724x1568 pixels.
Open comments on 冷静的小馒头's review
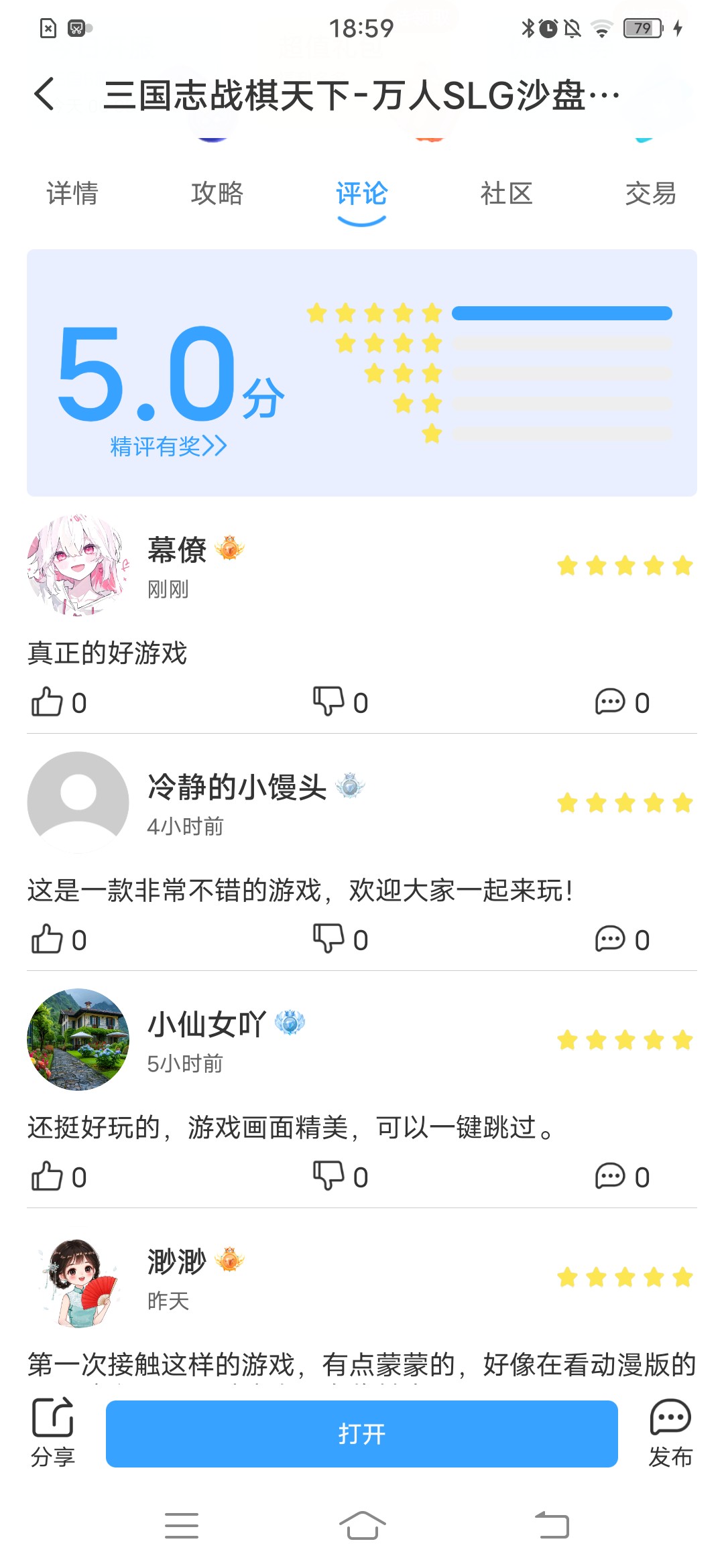[x=610, y=939]
